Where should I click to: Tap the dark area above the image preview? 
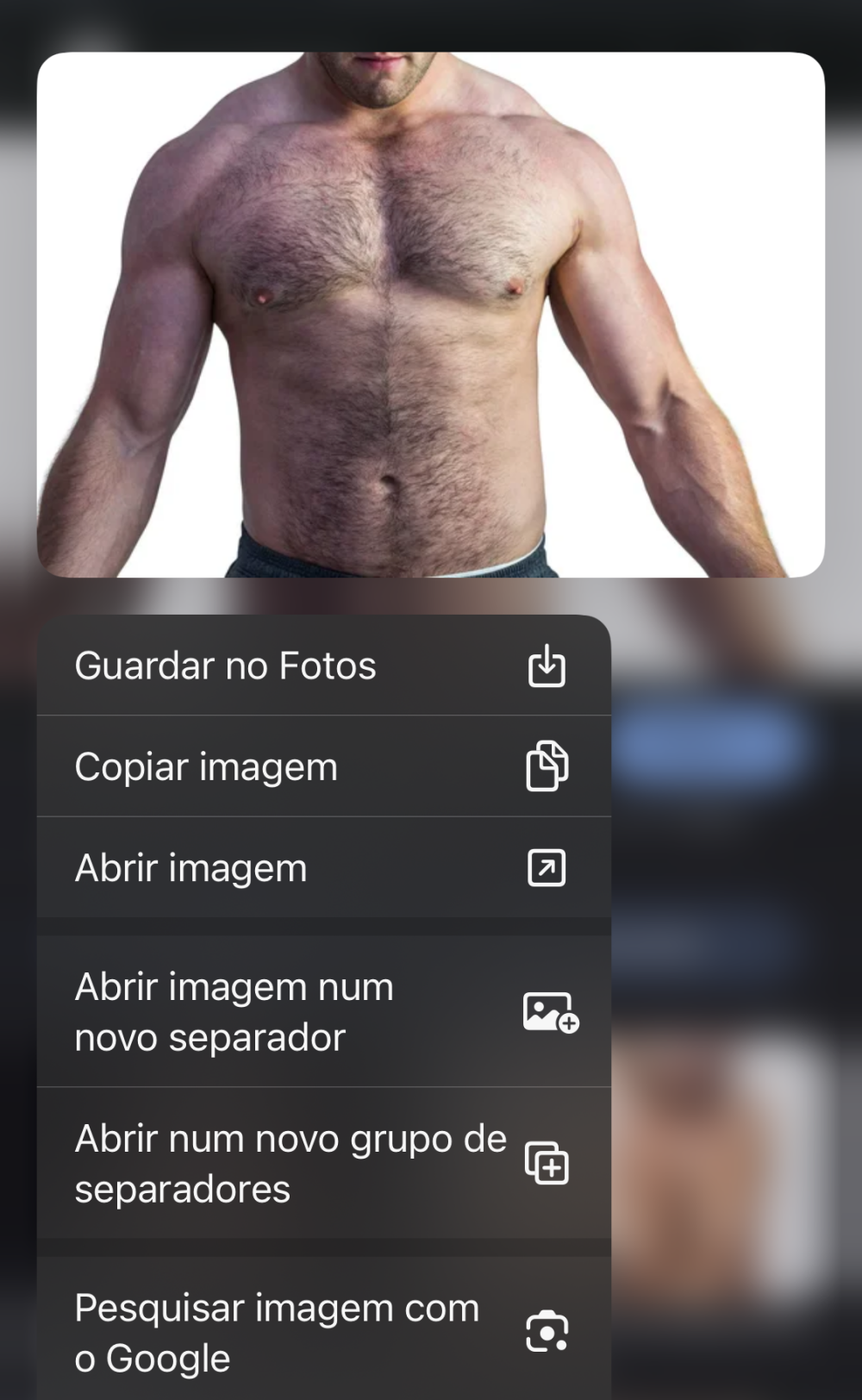point(431,22)
